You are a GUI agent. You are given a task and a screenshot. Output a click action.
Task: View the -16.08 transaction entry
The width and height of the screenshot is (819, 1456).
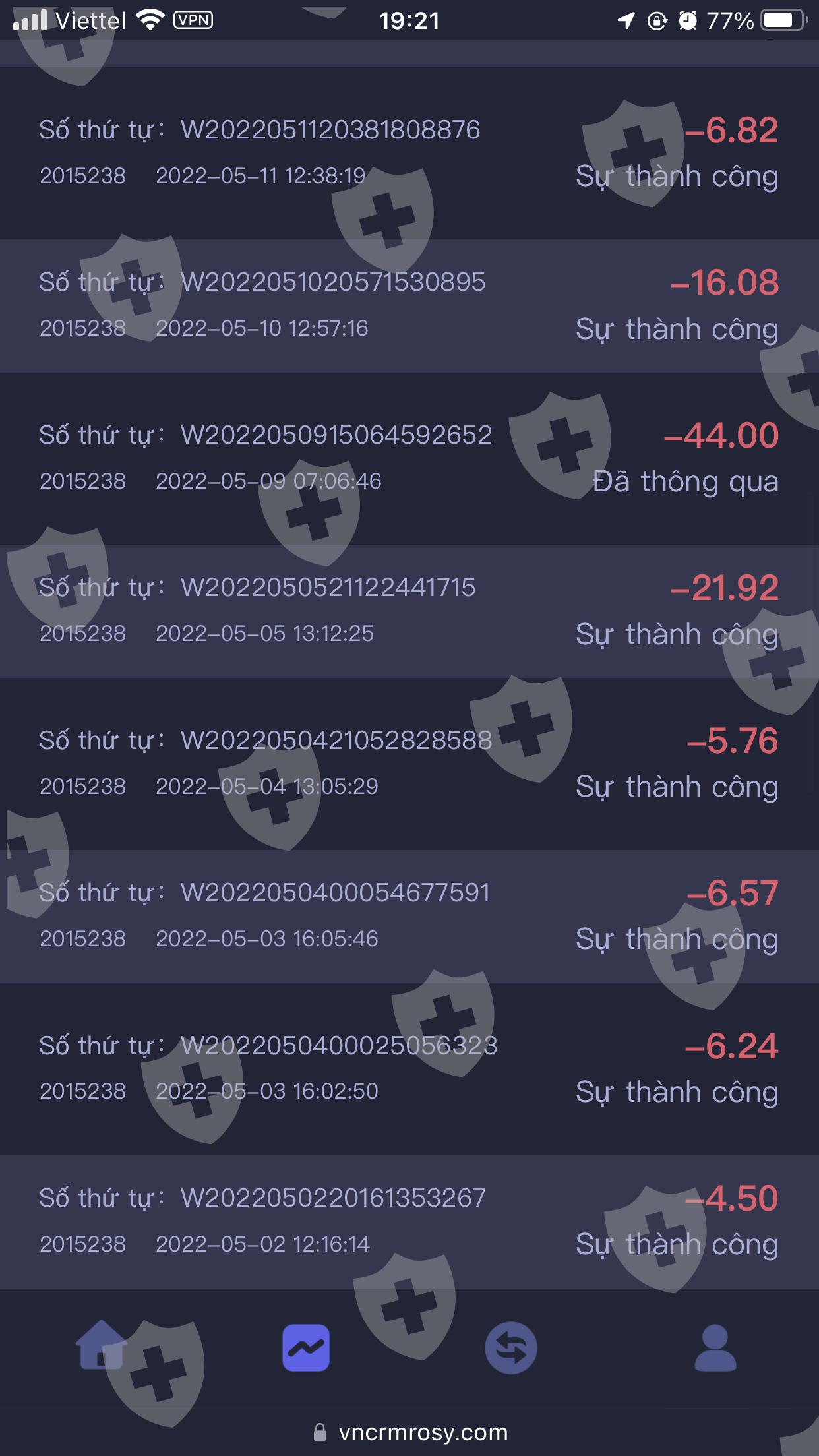pyautogui.click(x=409, y=305)
